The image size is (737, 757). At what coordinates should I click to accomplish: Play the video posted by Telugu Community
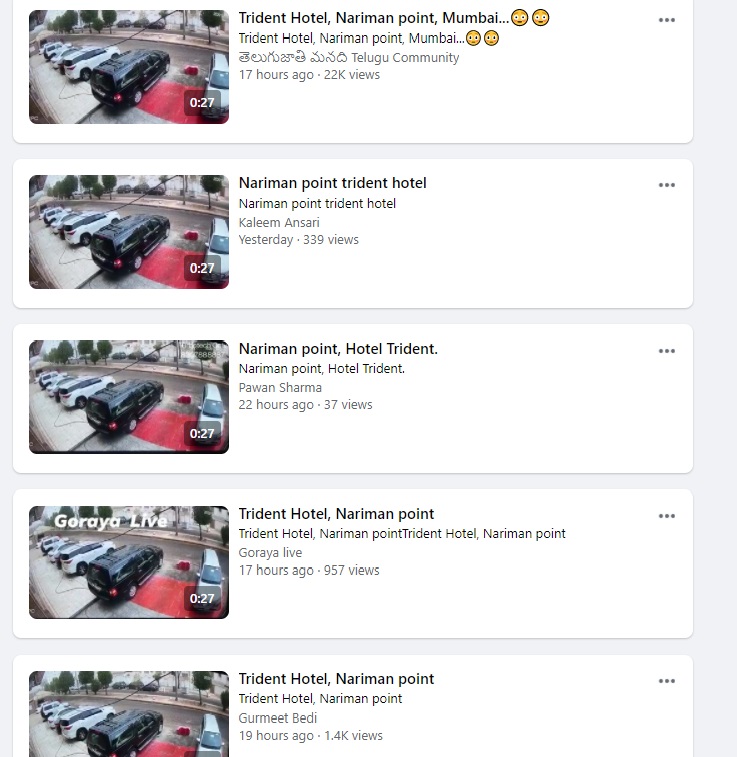[128, 67]
